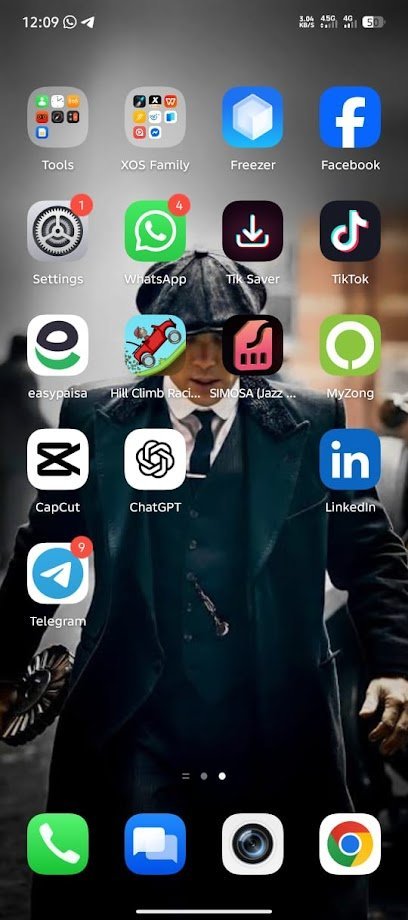
Task: Launch WhatsApp
Action: [x=155, y=231]
